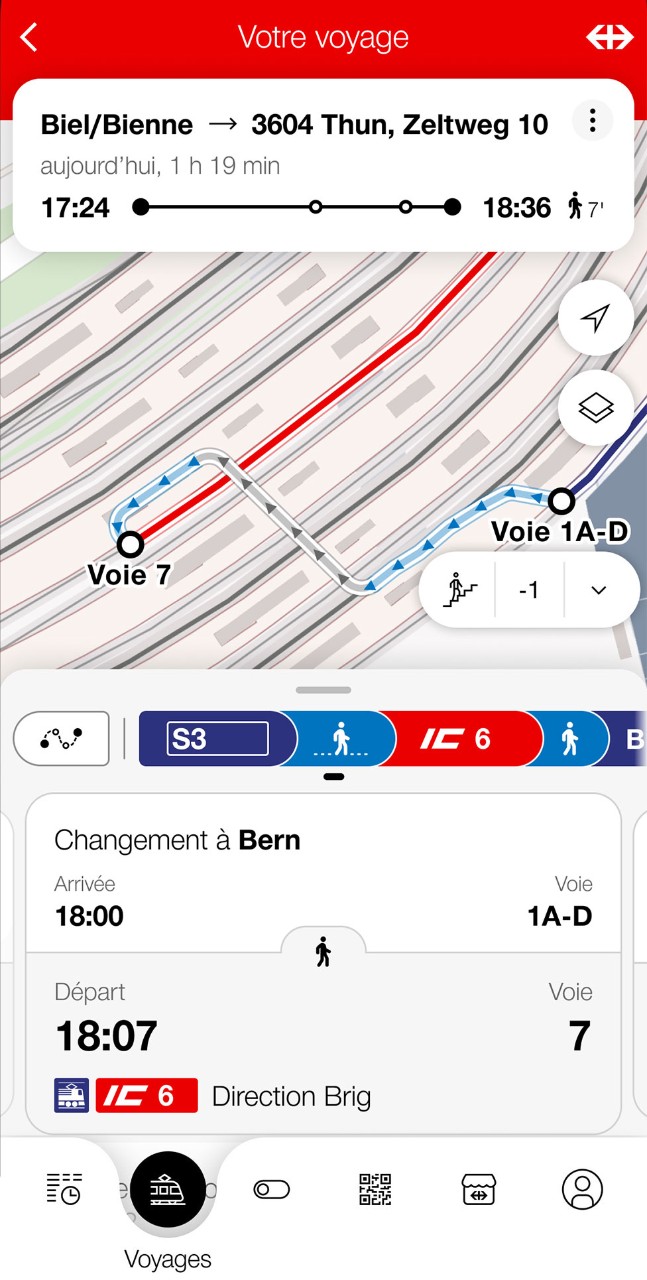647x1280 pixels.
Task: Expand the floor level dropdown
Action: [599, 590]
